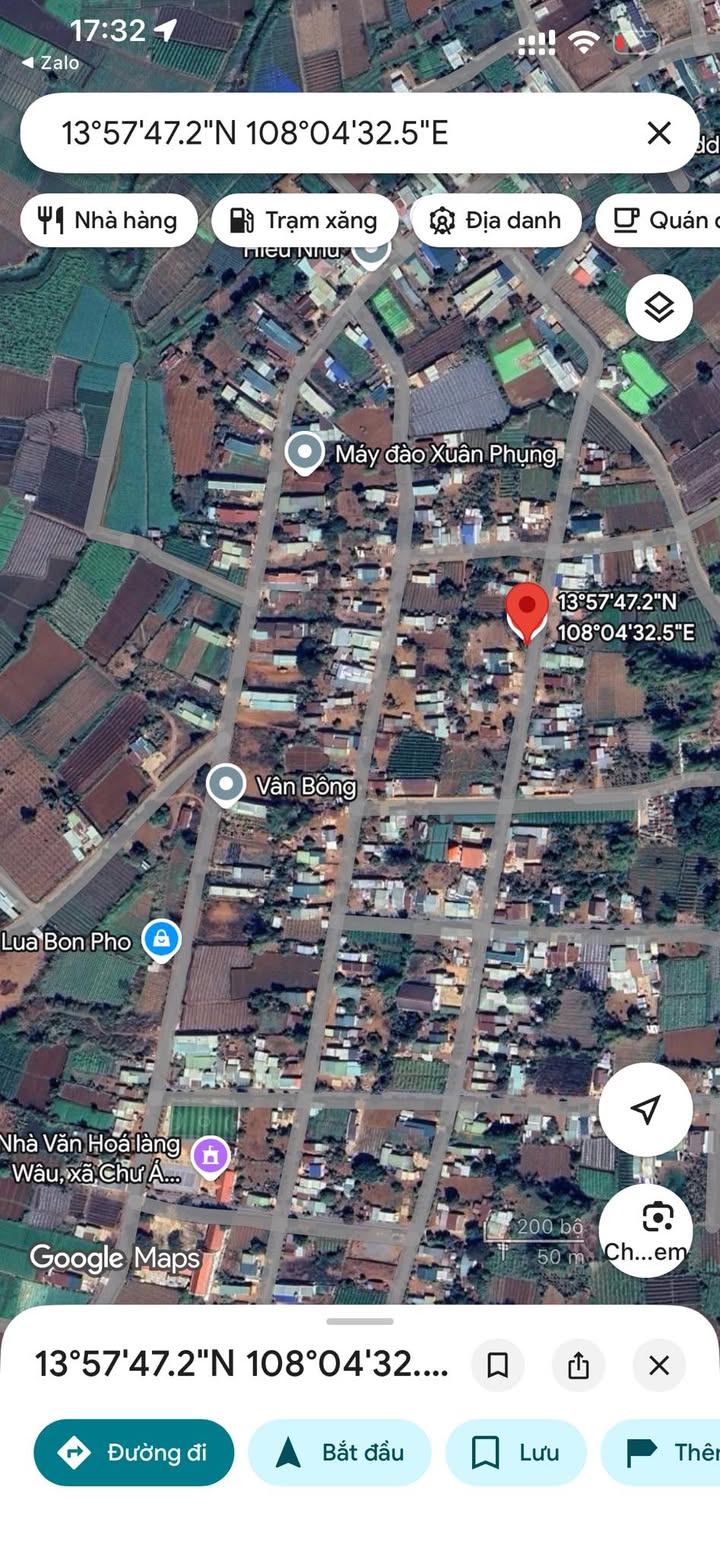This screenshot has height=1557, width=720.
Task: Open the Máy đào Xuân Phụng place marker
Action: 304,453
